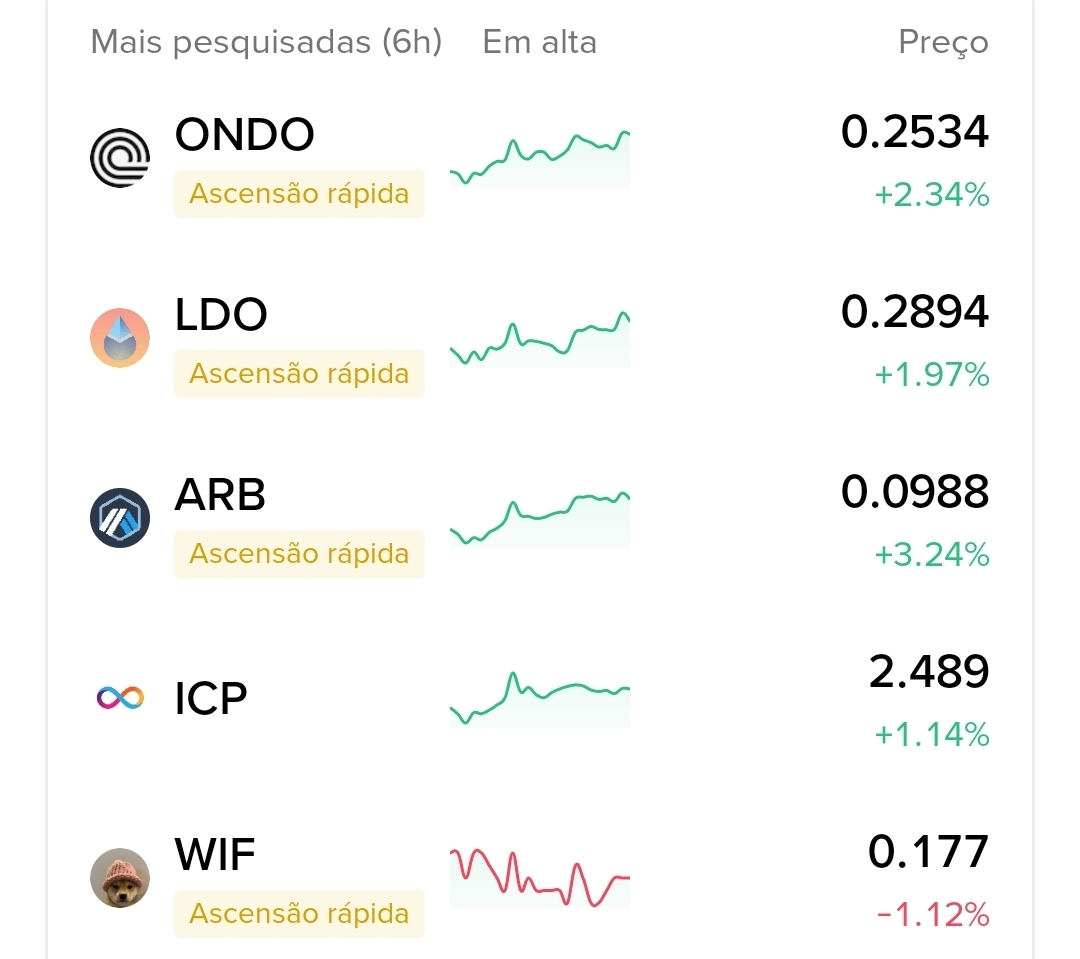Select the Em alta tab
This screenshot has width=1080, height=959.
[x=539, y=42]
